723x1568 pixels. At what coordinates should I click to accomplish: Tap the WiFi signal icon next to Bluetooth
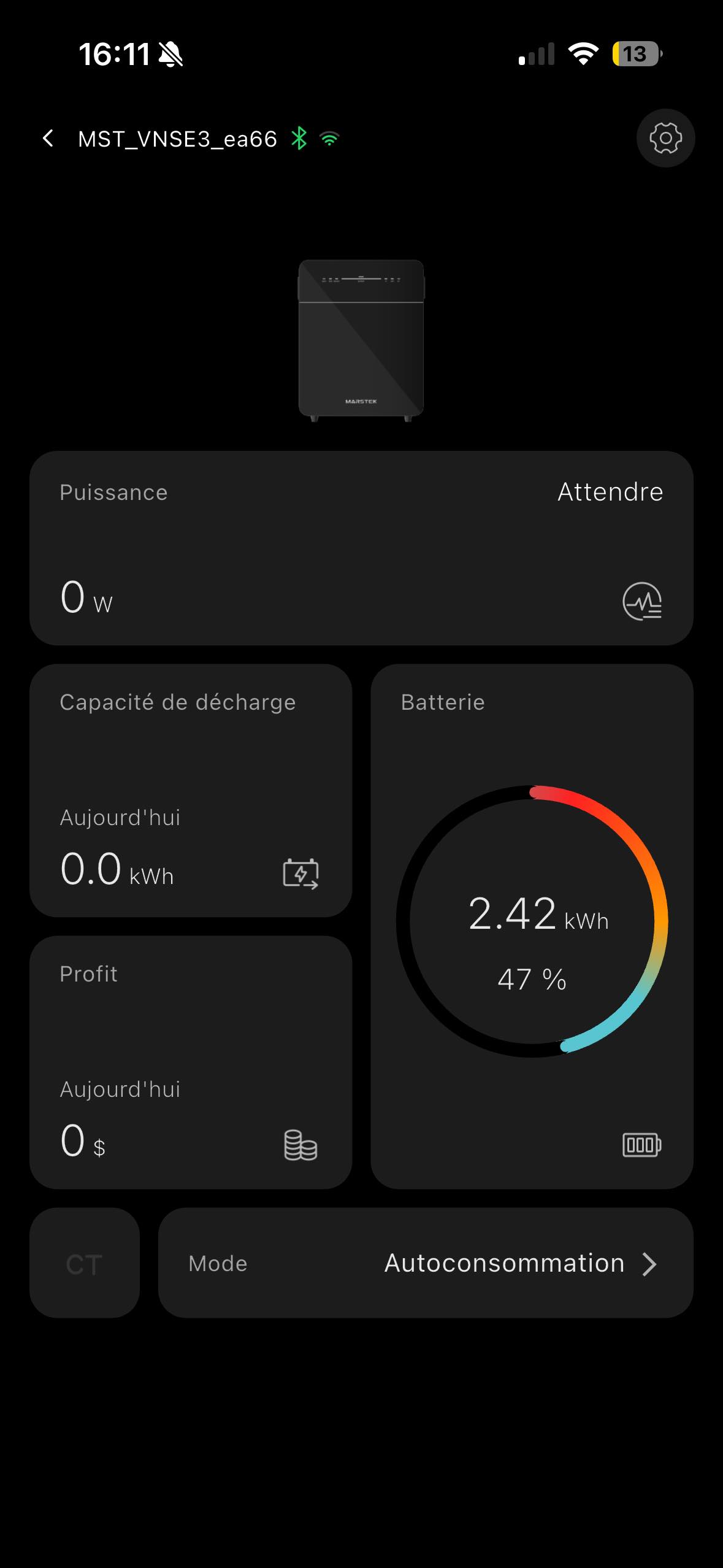click(x=329, y=139)
